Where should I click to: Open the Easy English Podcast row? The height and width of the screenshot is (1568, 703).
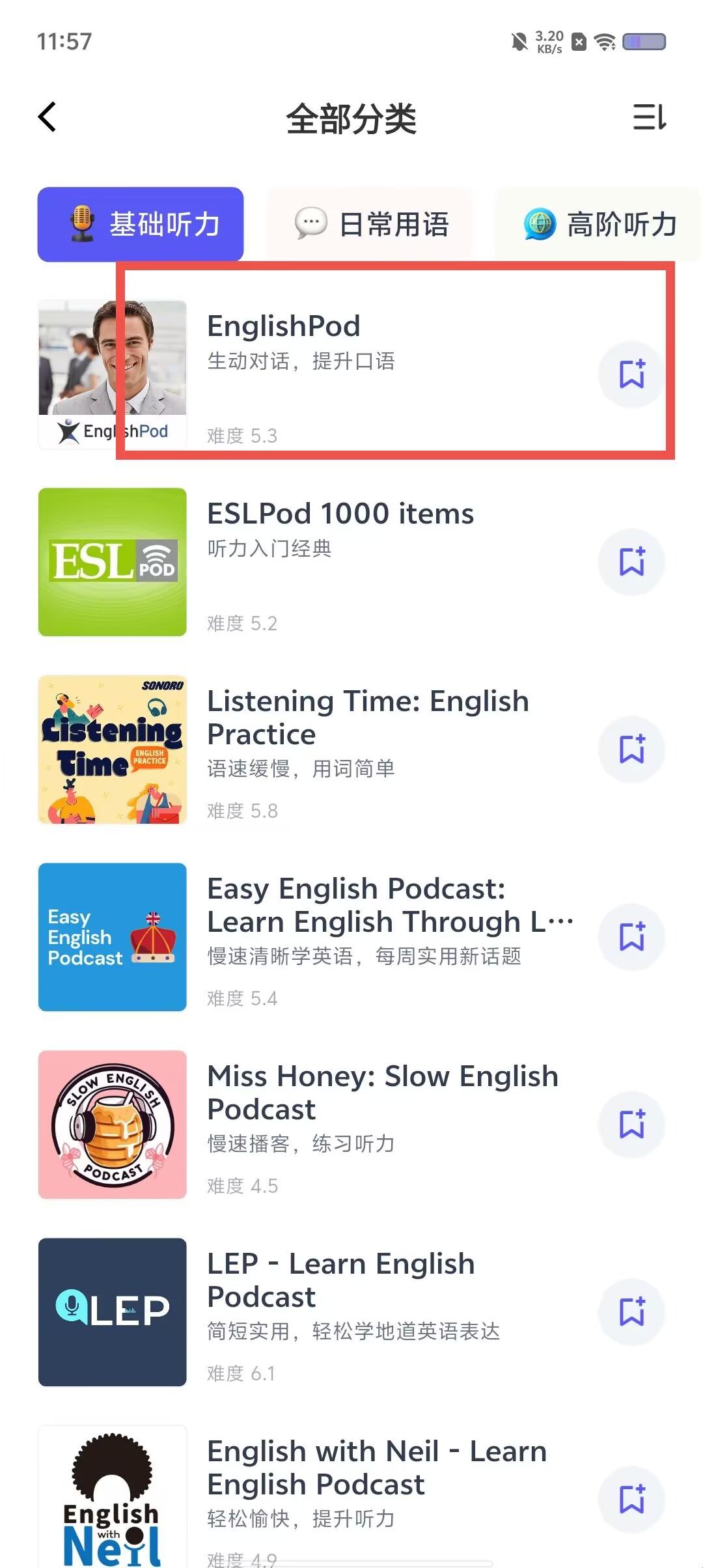389,905
